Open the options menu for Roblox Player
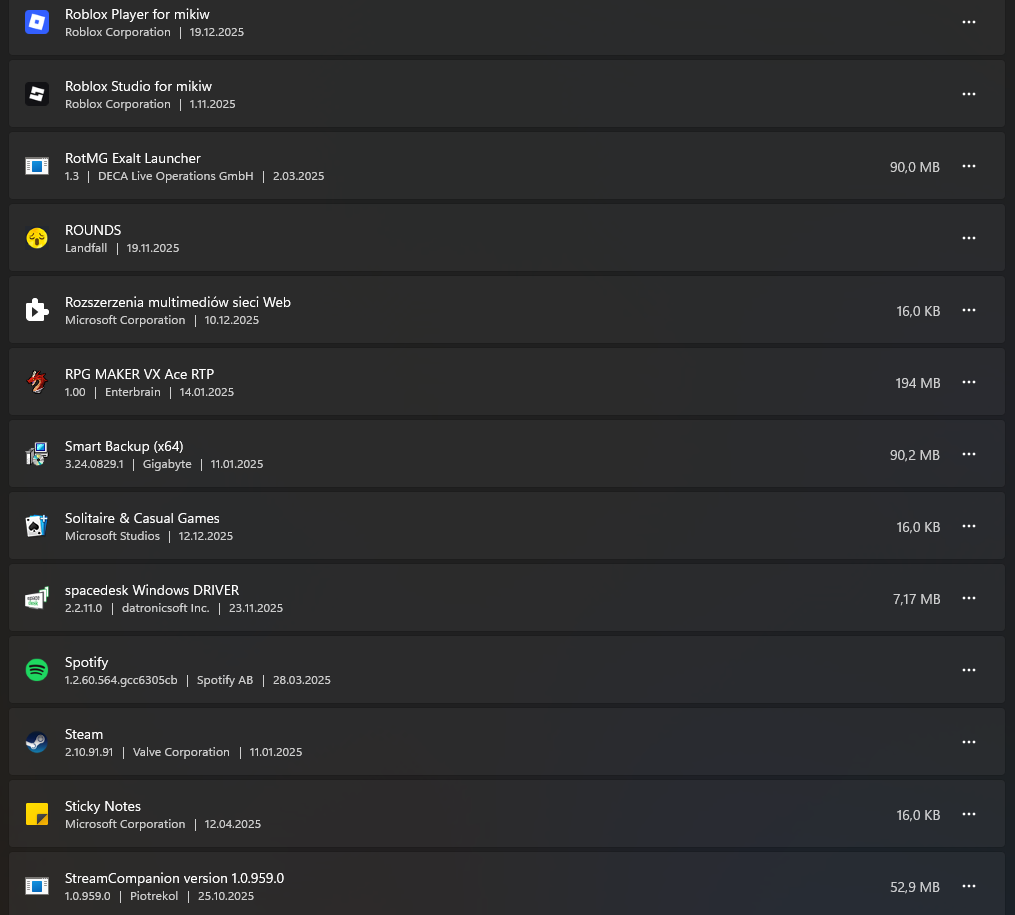This screenshot has width=1015, height=915. 968,22
